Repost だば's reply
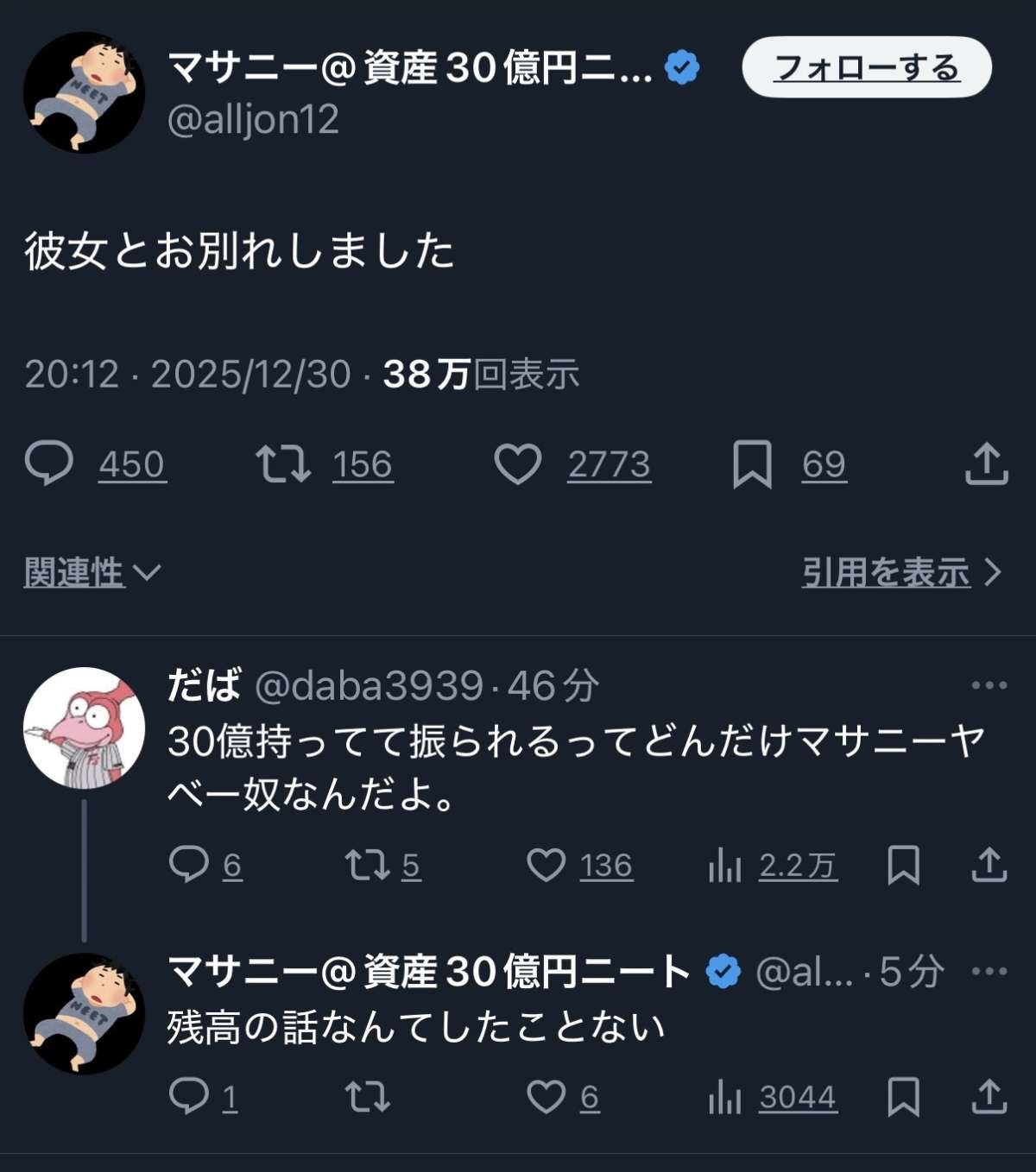Screen dimensions: 1036x1172 [x=368, y=864]
